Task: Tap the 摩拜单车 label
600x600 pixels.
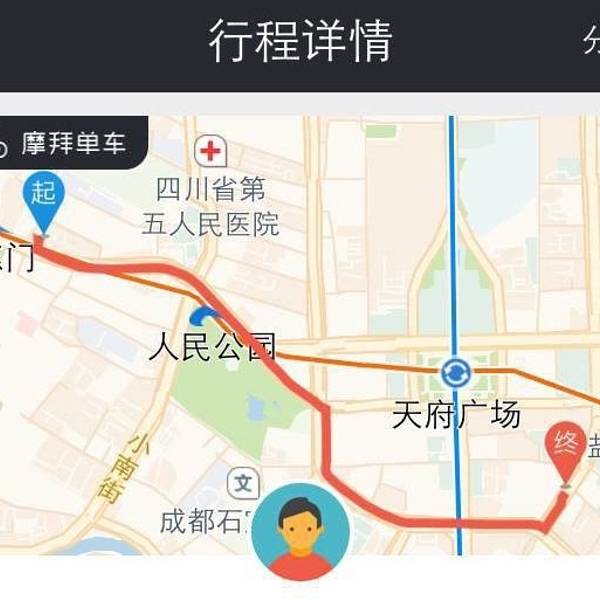Action: coord(72,143)
